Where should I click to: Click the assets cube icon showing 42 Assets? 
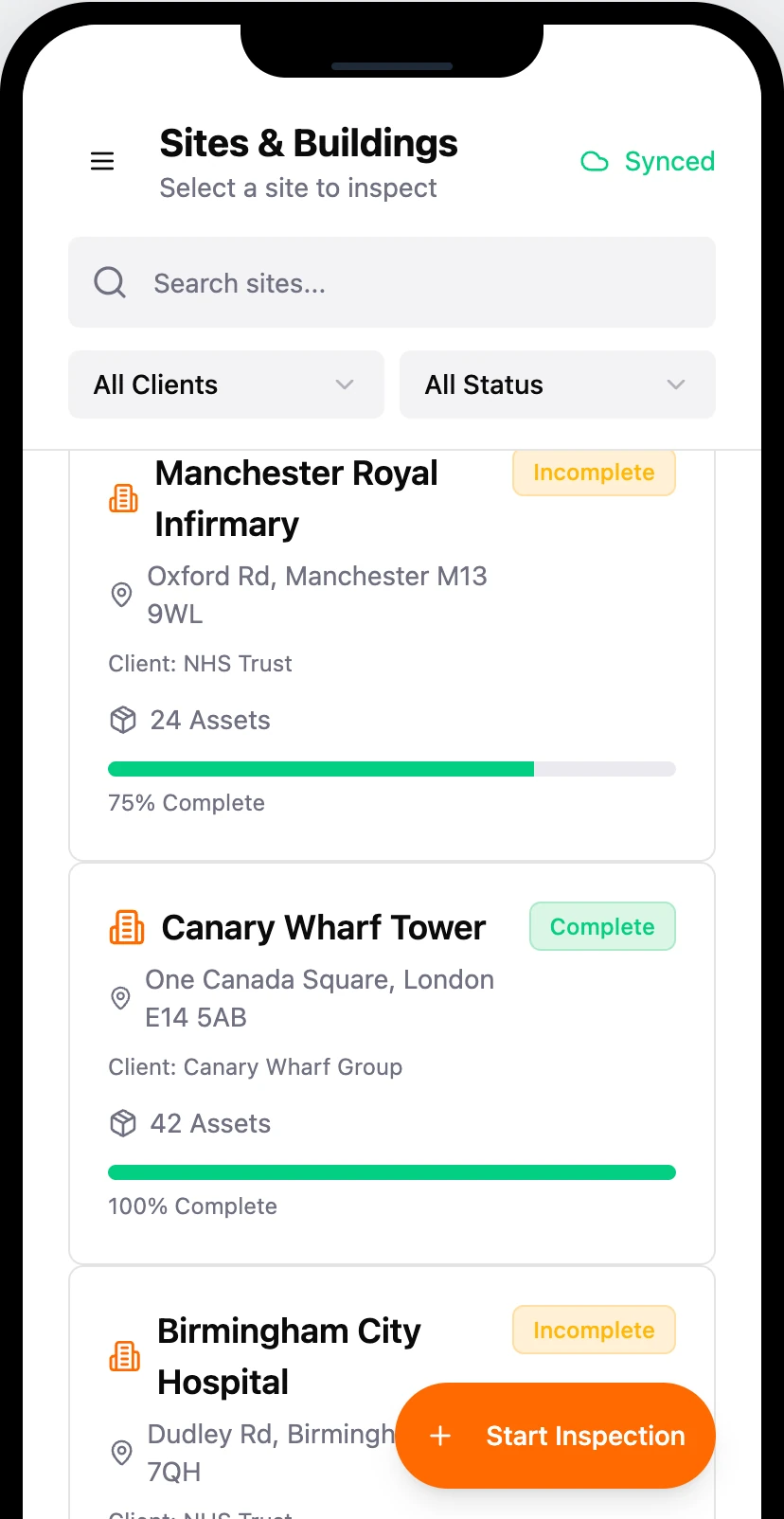click(x=123, y=1123)
